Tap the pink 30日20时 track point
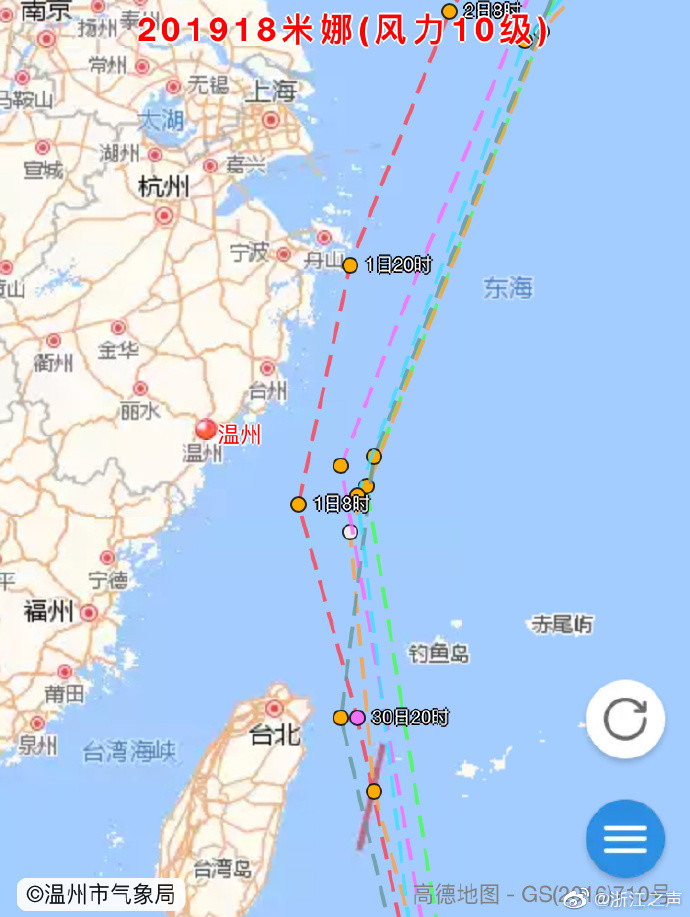The height and width of the screenshot is (917, 690). tap(357, 718)
